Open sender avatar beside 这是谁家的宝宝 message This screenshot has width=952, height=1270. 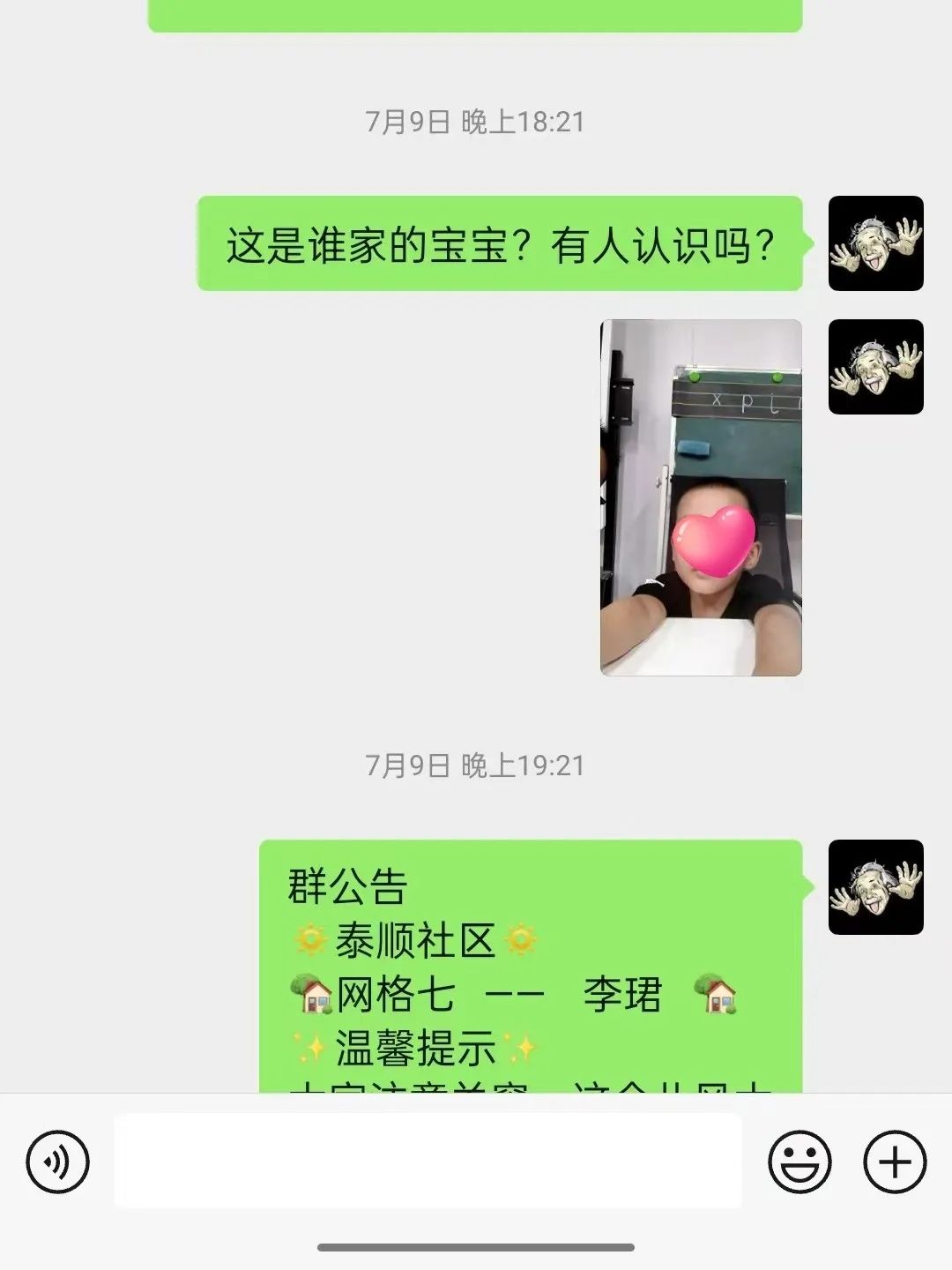pyautogui.click(x=875, y=243)
